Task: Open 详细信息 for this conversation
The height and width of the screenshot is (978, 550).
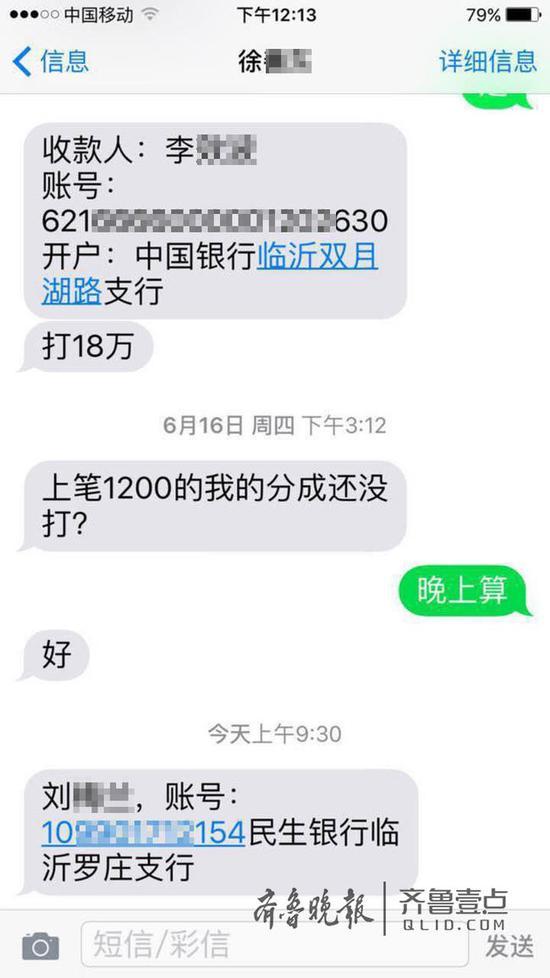Action: click(x=488, y=61)
